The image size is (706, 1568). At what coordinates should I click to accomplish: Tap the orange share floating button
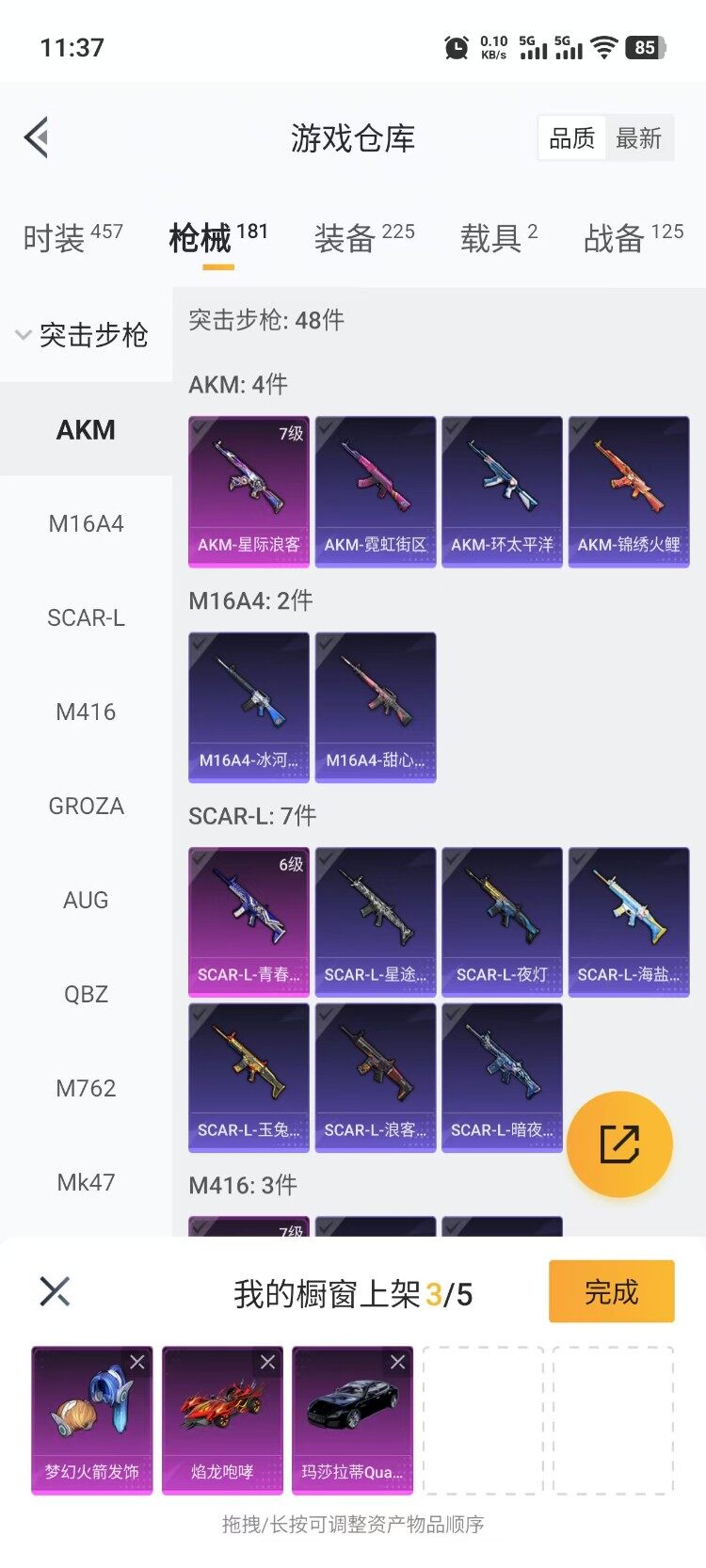coord(619,1144)
